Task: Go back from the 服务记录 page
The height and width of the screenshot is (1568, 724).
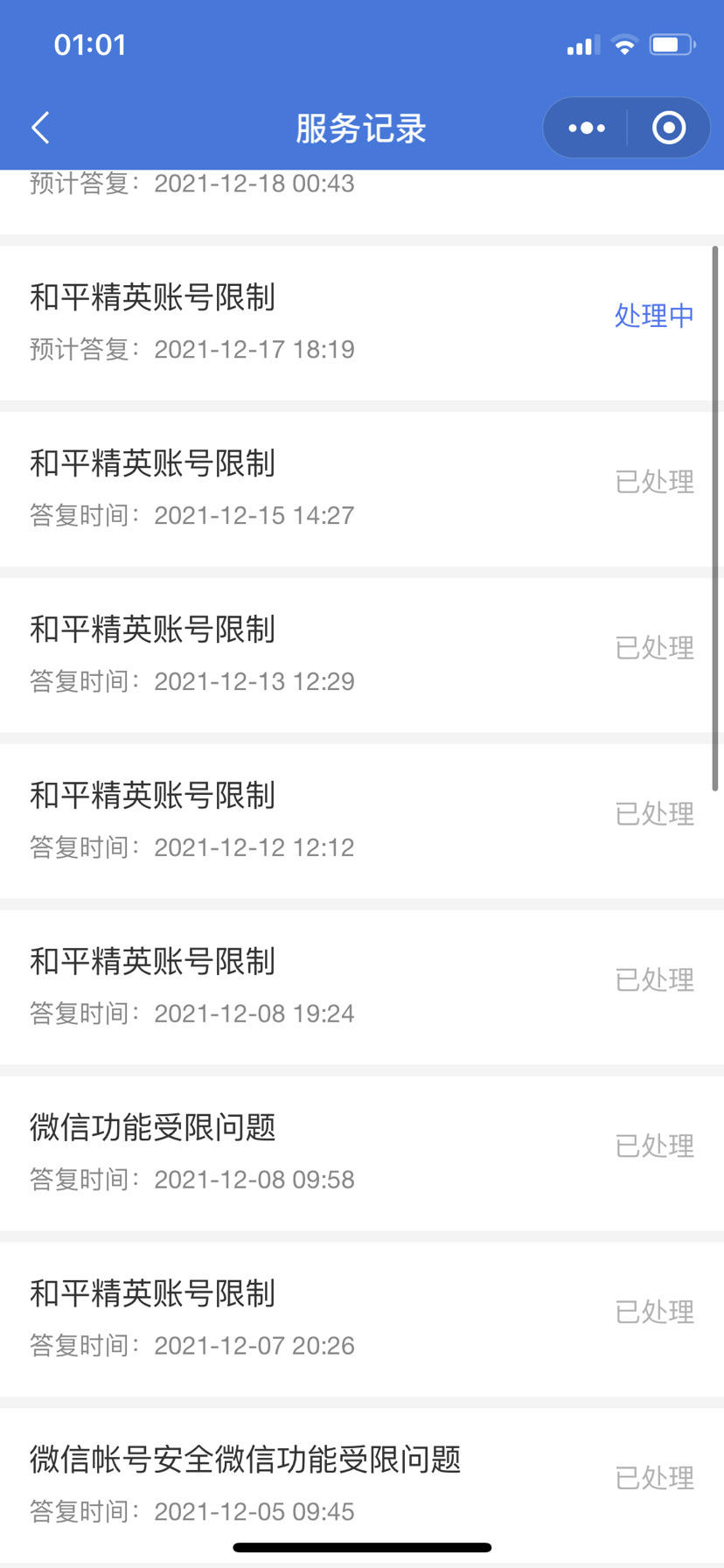Action: pos(41,129)
